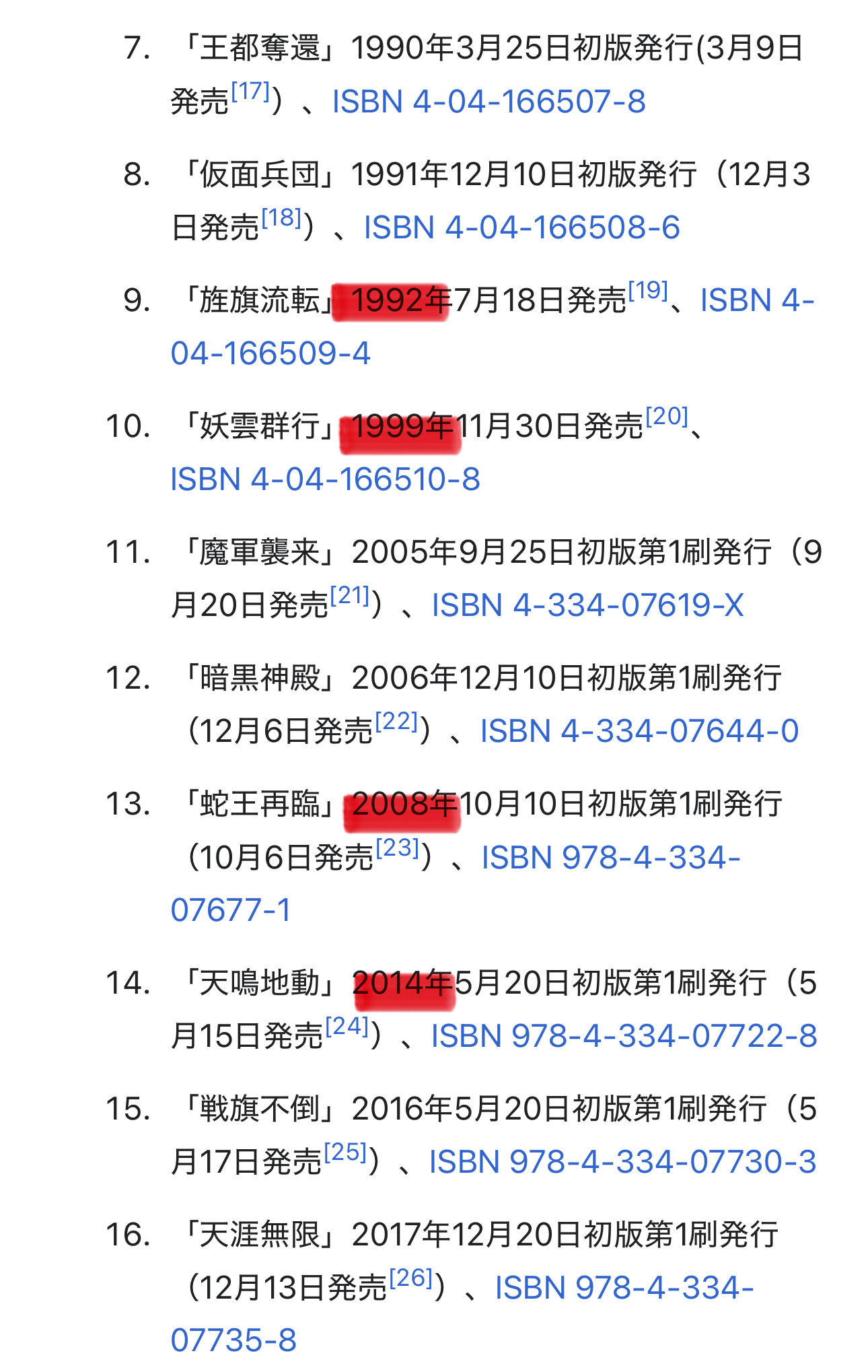Tap citation reference [17]

pyautogui.click(x=250, y=92)
